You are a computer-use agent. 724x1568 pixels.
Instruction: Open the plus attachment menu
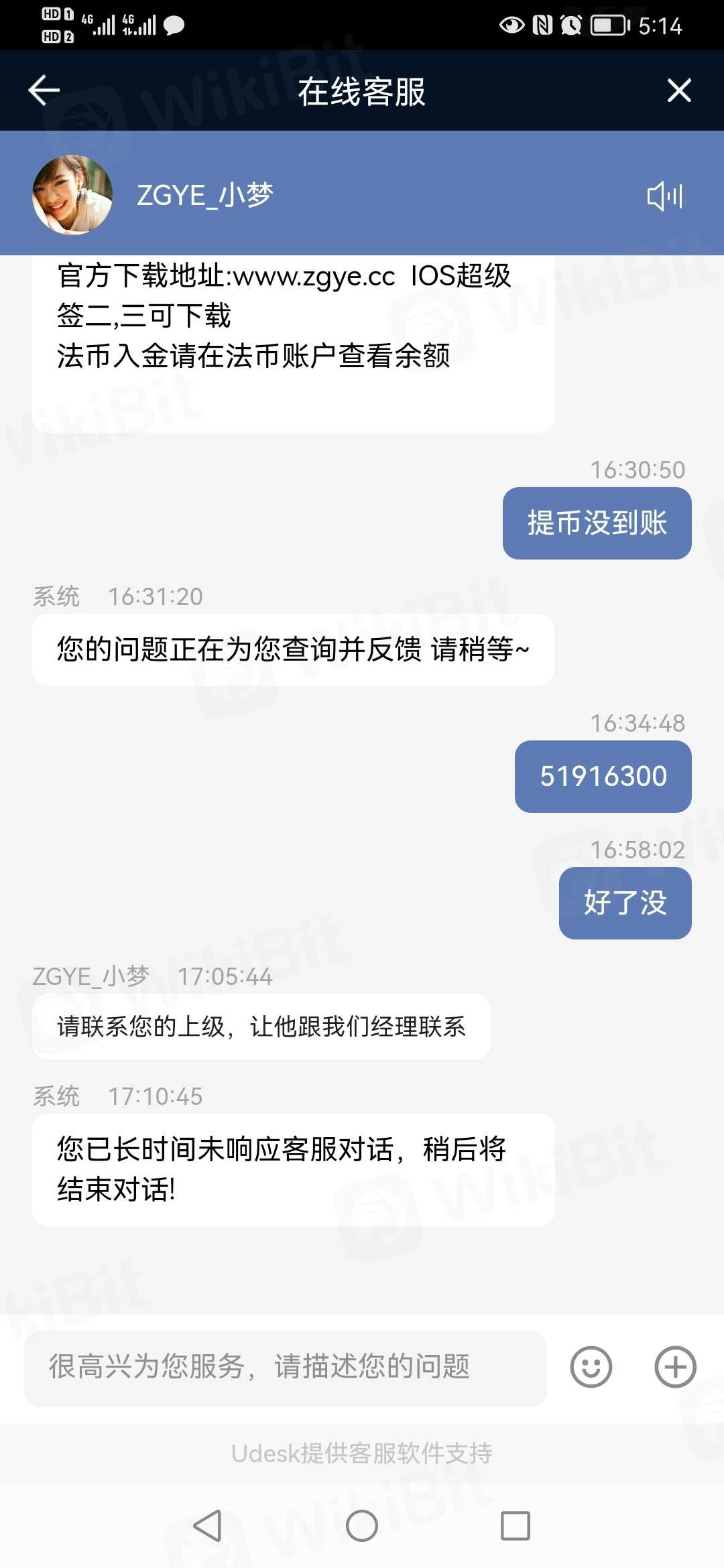(675, 1367)
